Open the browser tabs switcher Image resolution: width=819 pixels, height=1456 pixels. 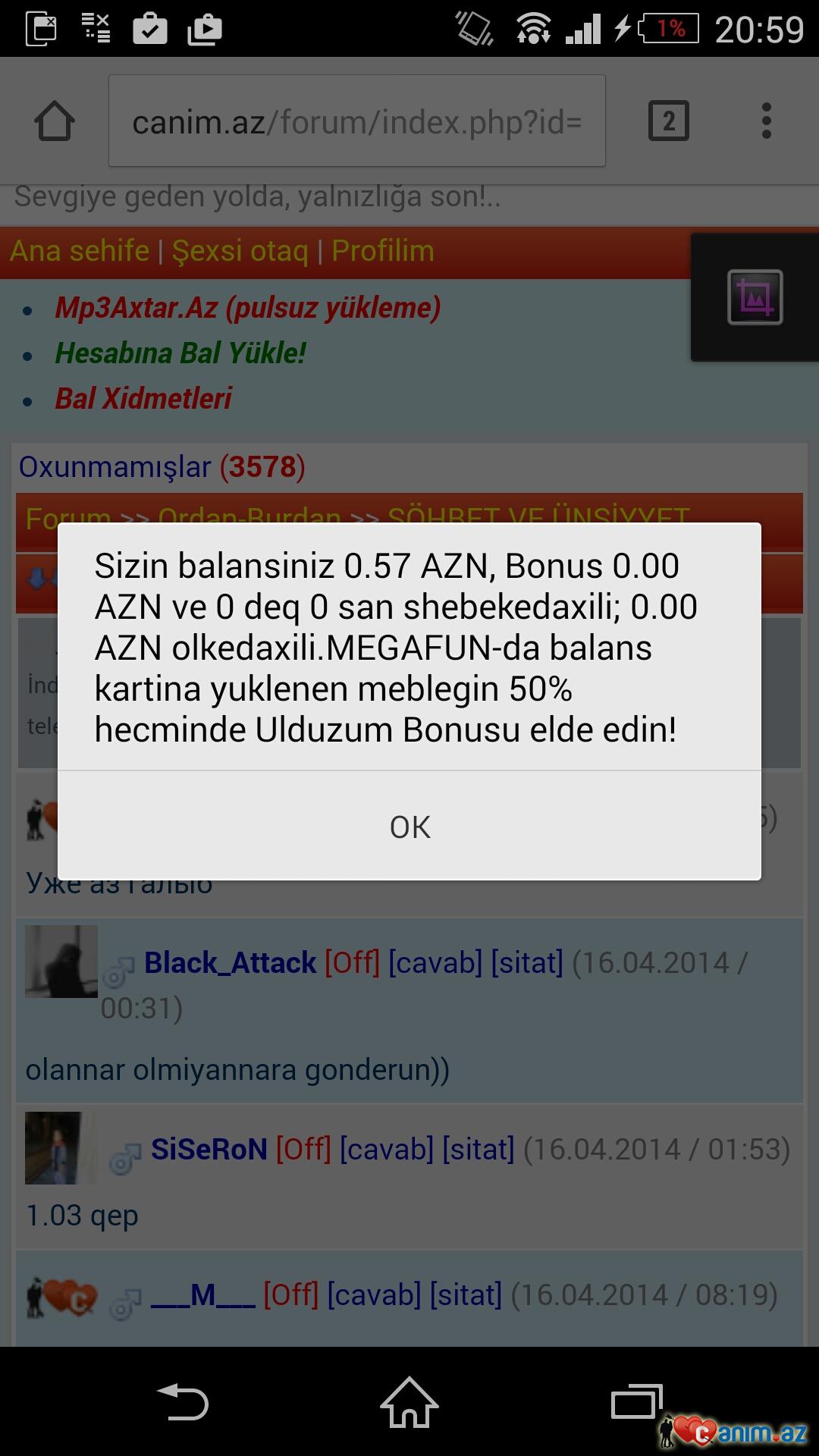[x=668, y=121]
